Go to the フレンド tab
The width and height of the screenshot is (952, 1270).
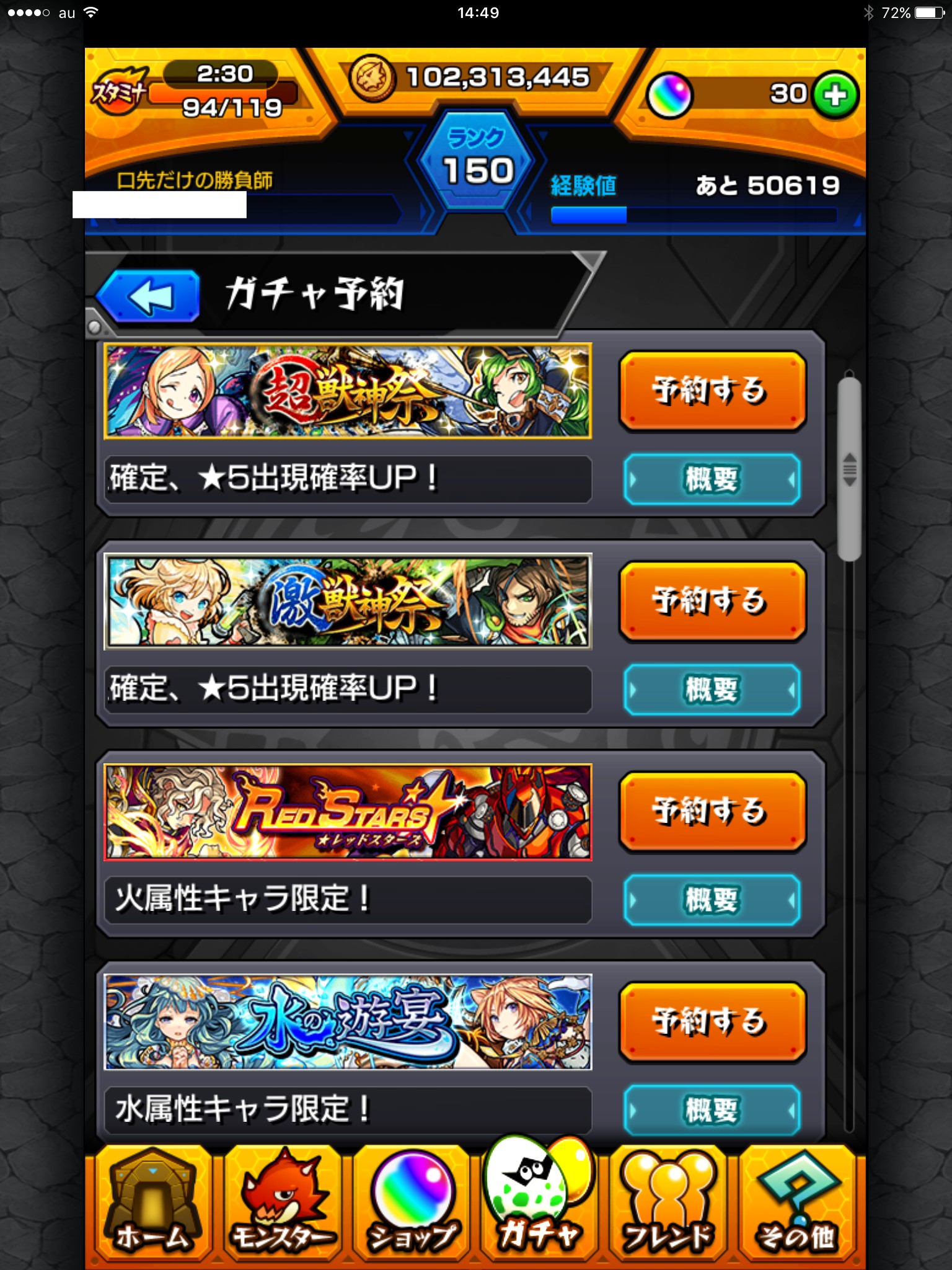668,1203
